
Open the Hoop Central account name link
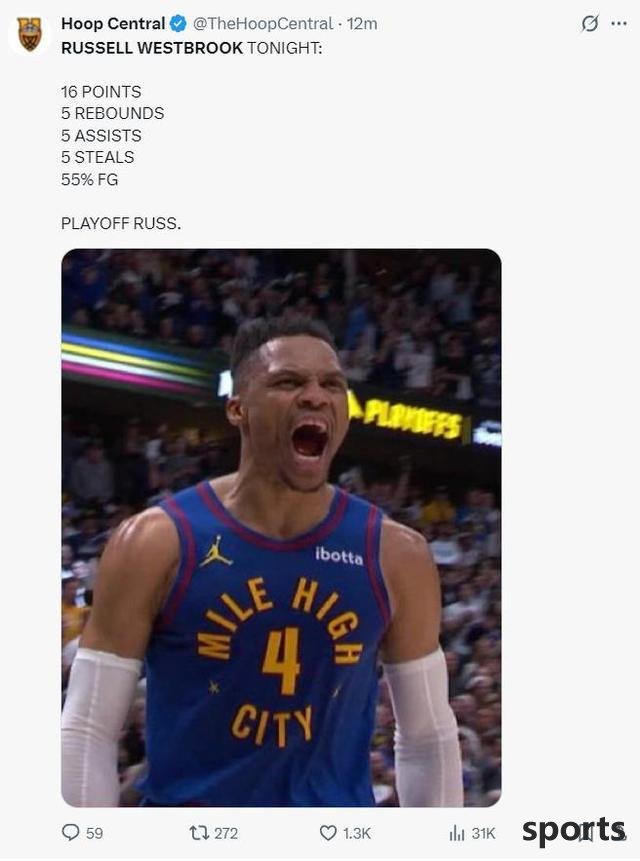tap(112, 23)
